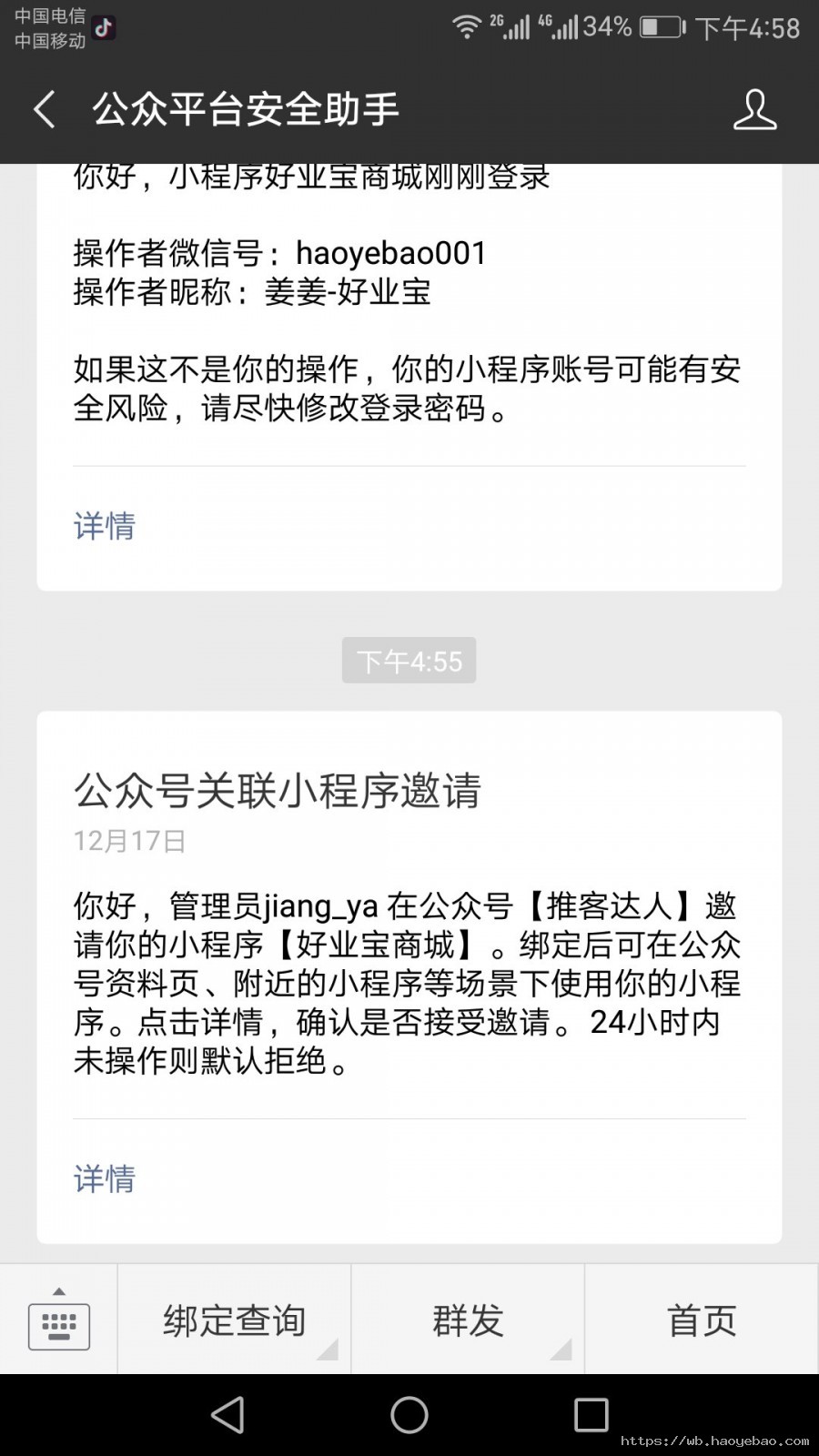Screen dimensions: 819x1456
Task: Tap the 首页 menu item
Action: click(x=702, y=1319)
